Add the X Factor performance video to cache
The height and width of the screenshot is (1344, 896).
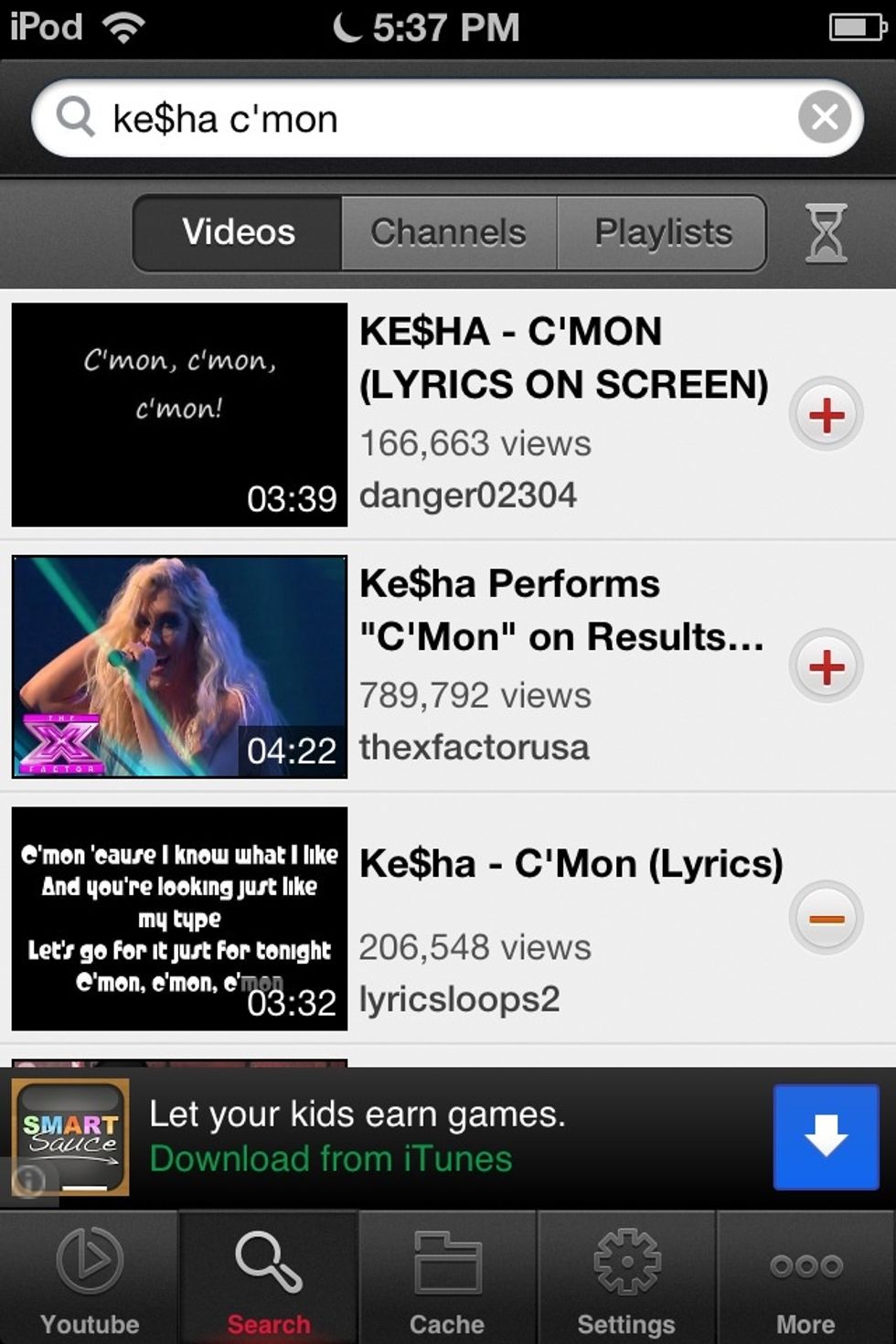[x=826, y=665]
